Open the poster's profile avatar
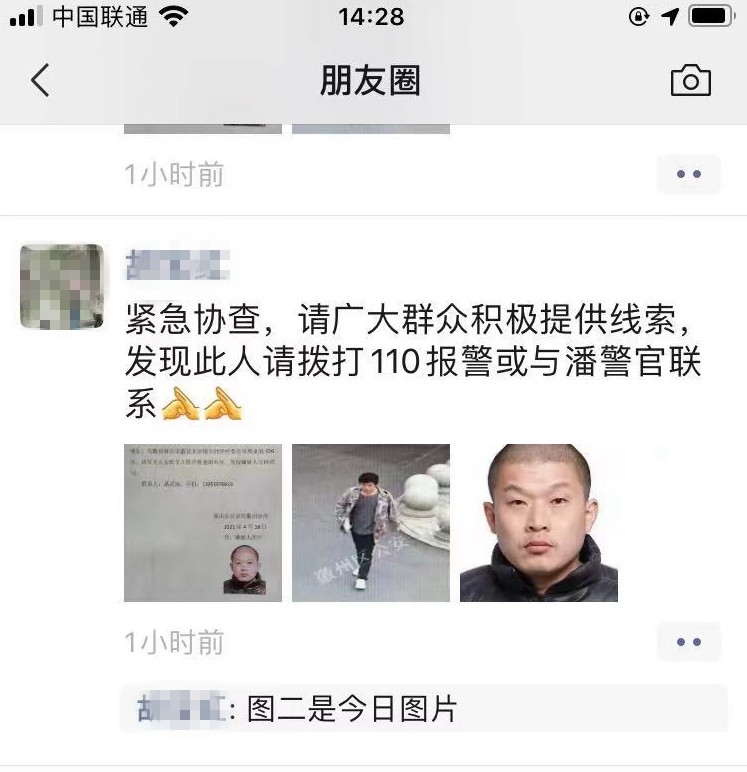Screen dimensions: 747x772 pos(62,286)
